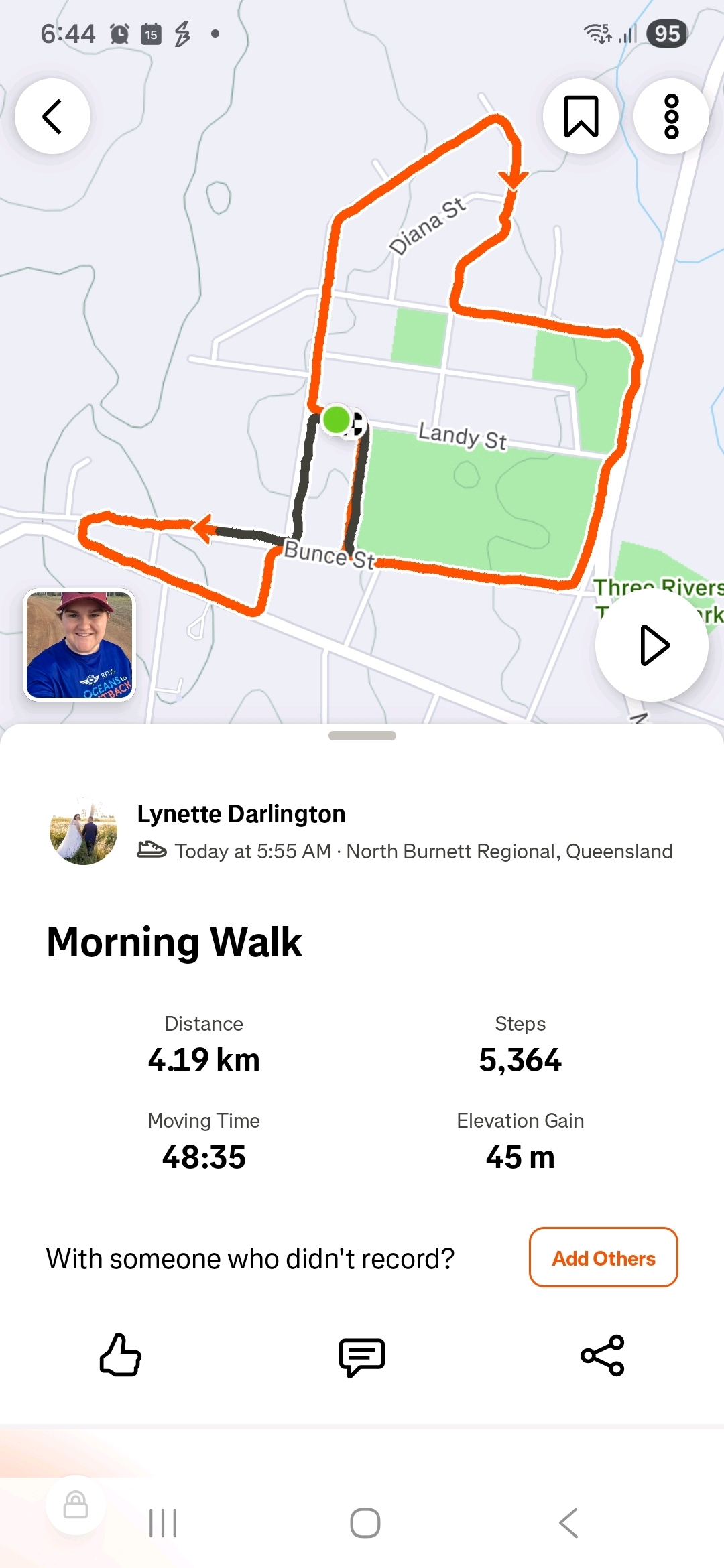The width and height of the screenshot is (724, 1568).
Task: Tap the Add Others button
Action: [603, 1258]
